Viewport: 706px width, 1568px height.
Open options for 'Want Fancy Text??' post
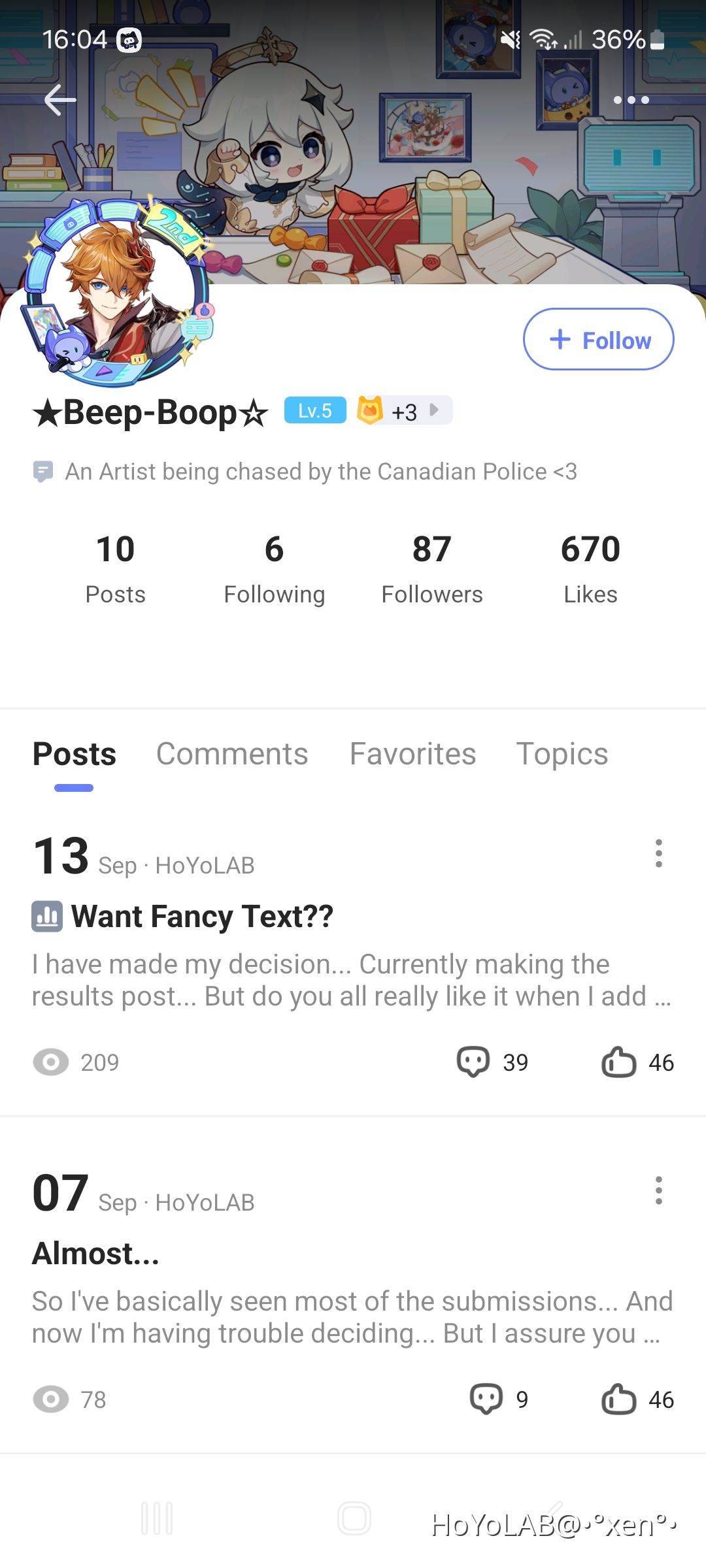pyautogui.click(x=658, y=853)
